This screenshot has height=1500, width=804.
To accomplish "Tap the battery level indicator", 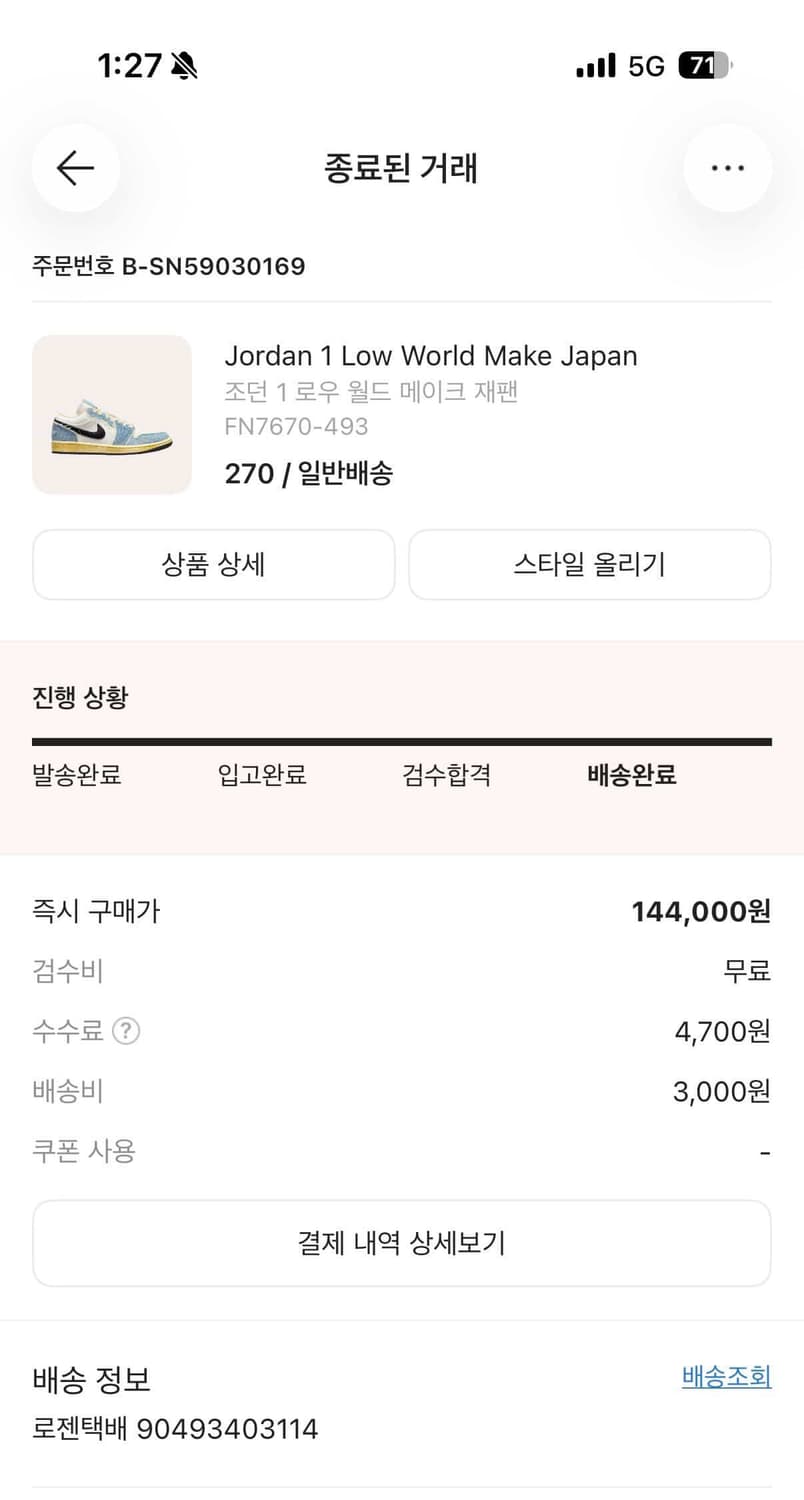I will pyautogui.click(x=706, y=64).
